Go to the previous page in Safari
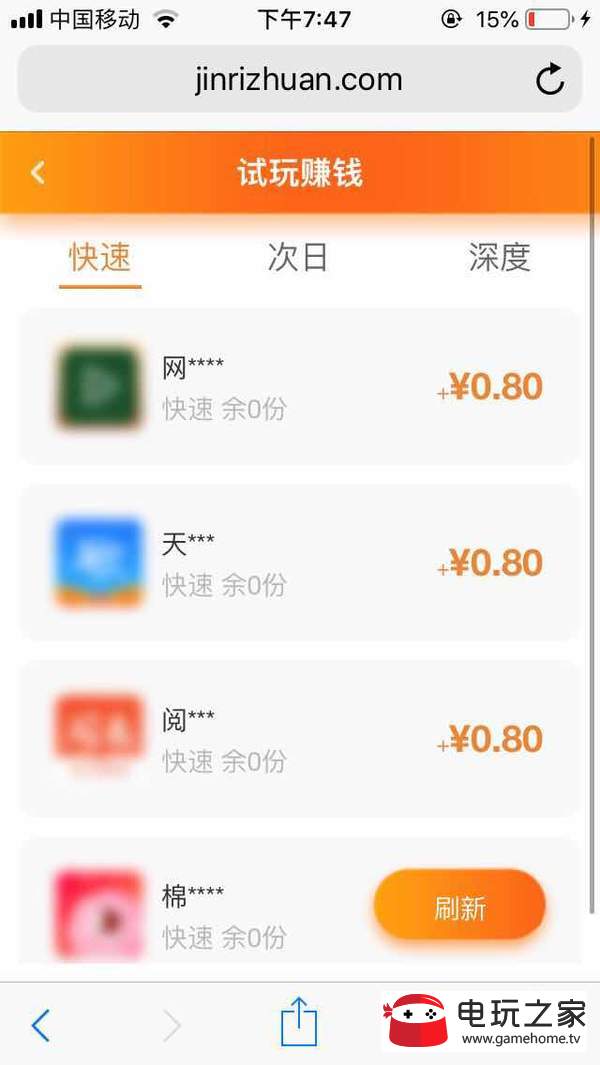Image resolution: width=600 pixels, height=1065 pixels. click(41, 1025)
